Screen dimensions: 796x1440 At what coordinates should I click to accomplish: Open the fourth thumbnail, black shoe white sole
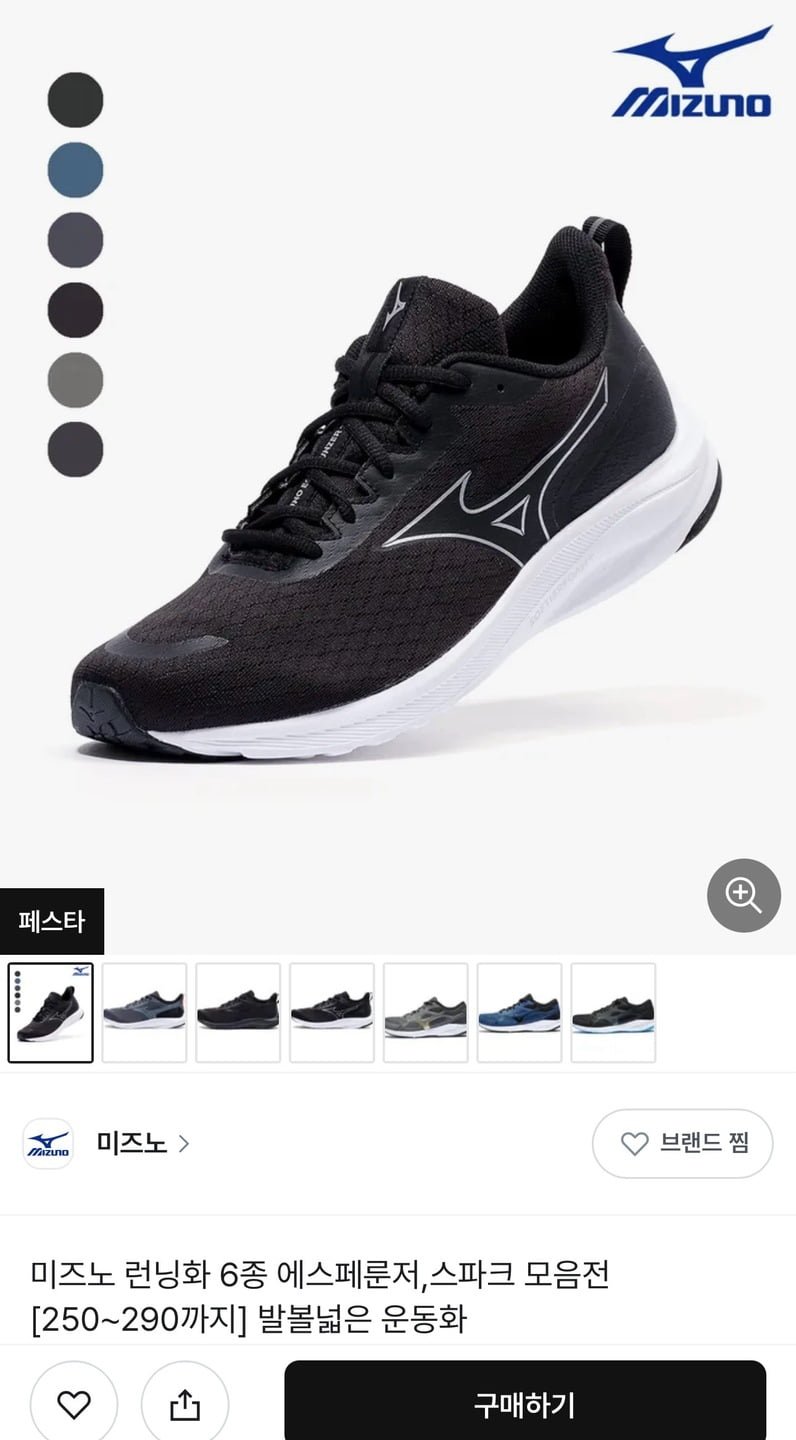332,1012
